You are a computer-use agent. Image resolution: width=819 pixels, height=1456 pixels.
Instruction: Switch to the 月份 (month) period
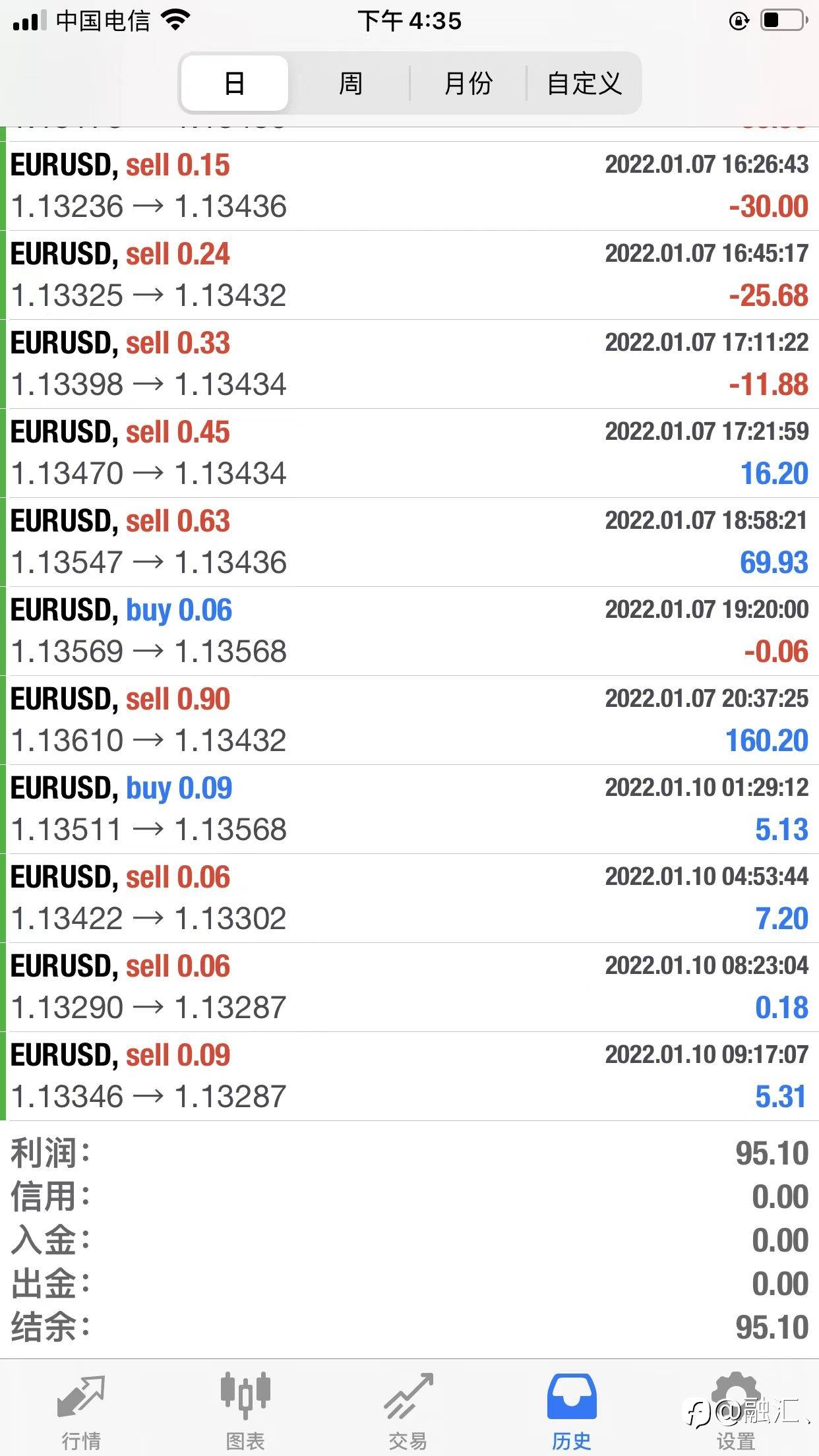pyautogui.click(x=468, y=83)
